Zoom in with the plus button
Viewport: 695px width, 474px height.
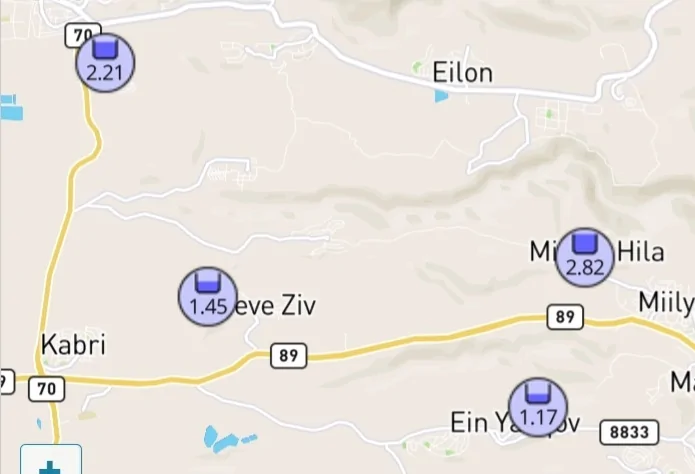coord(50,464)
